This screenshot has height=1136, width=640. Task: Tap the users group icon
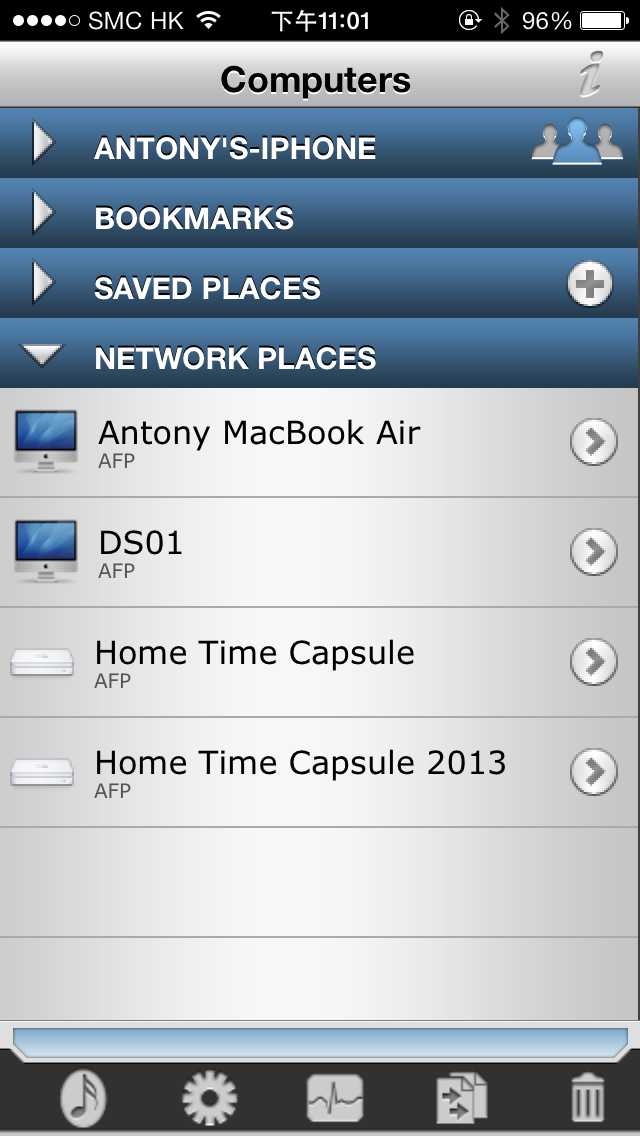(x=577, y=141)
